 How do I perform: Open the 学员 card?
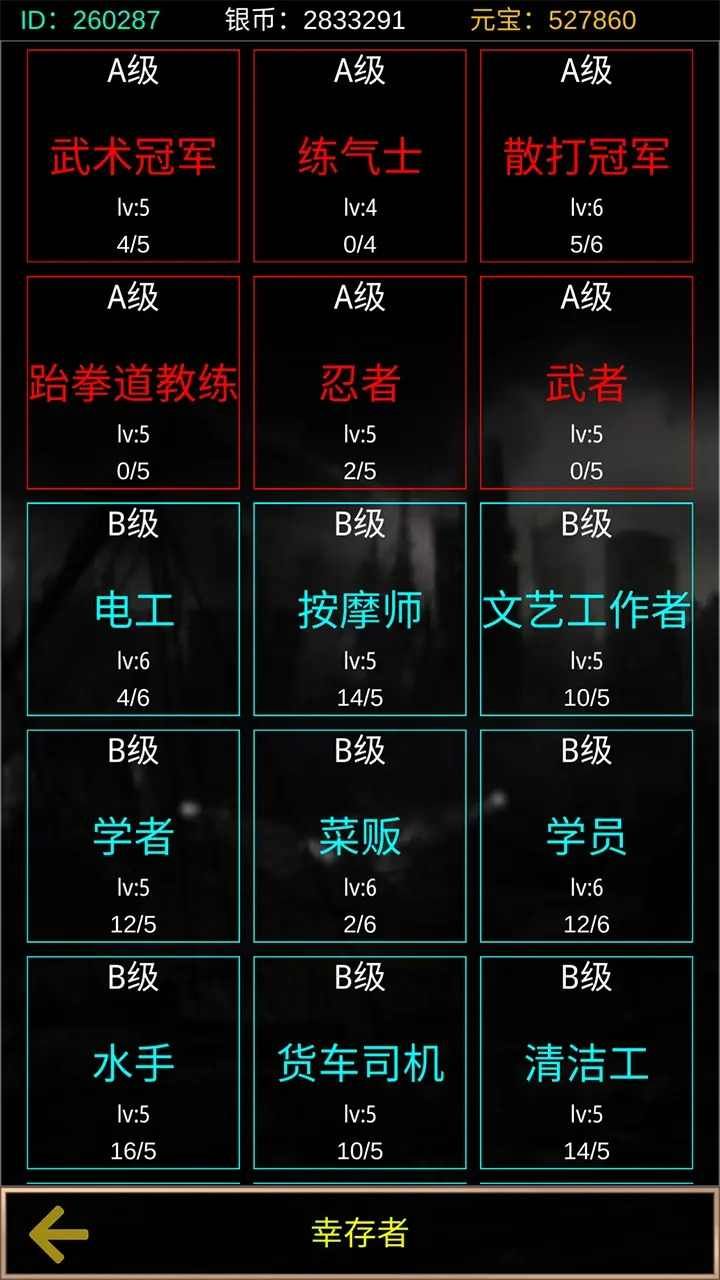pyautogui.click(x=587, y=836)
